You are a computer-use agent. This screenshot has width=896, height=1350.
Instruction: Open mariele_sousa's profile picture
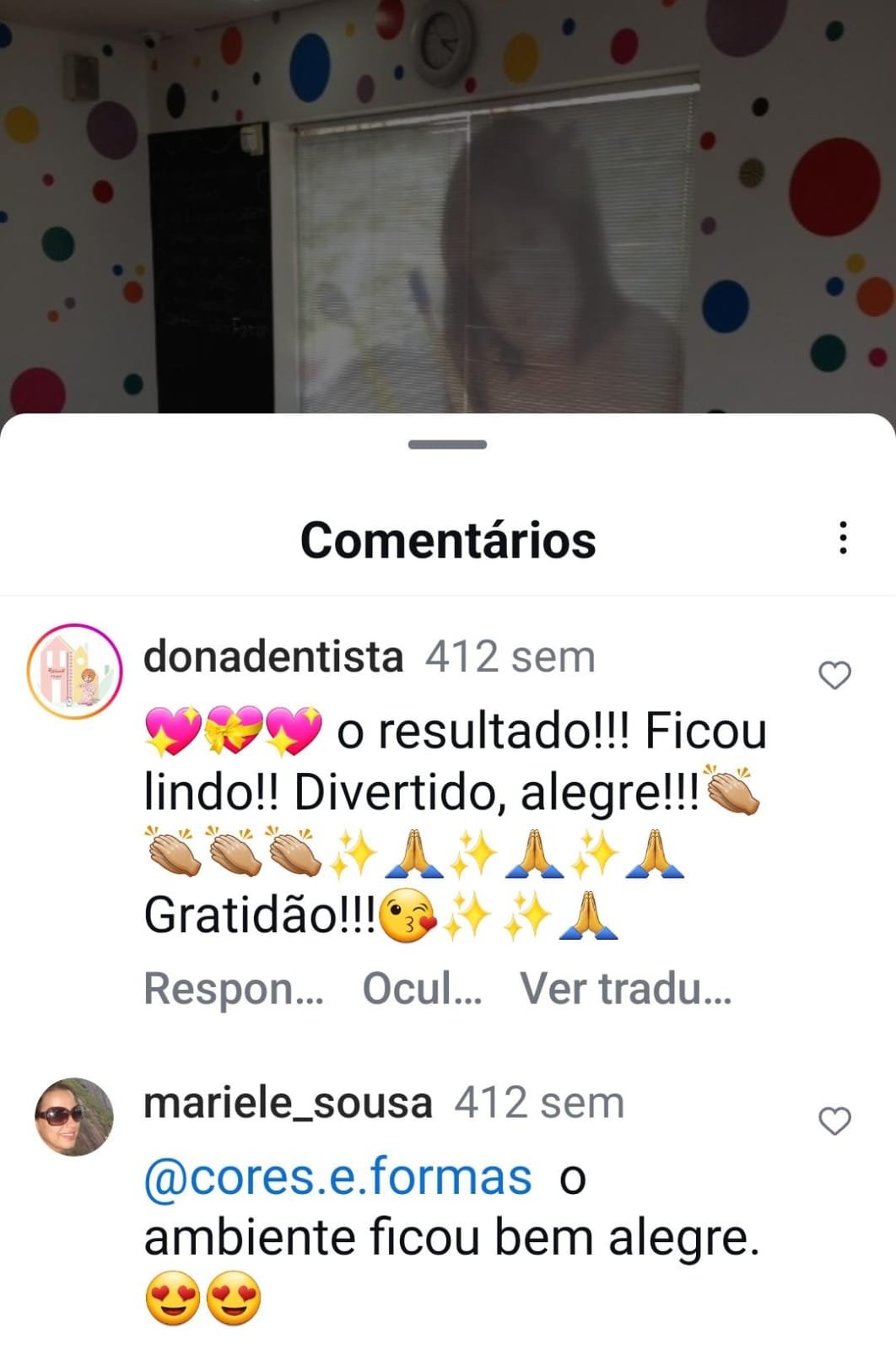coord(74,1116)
